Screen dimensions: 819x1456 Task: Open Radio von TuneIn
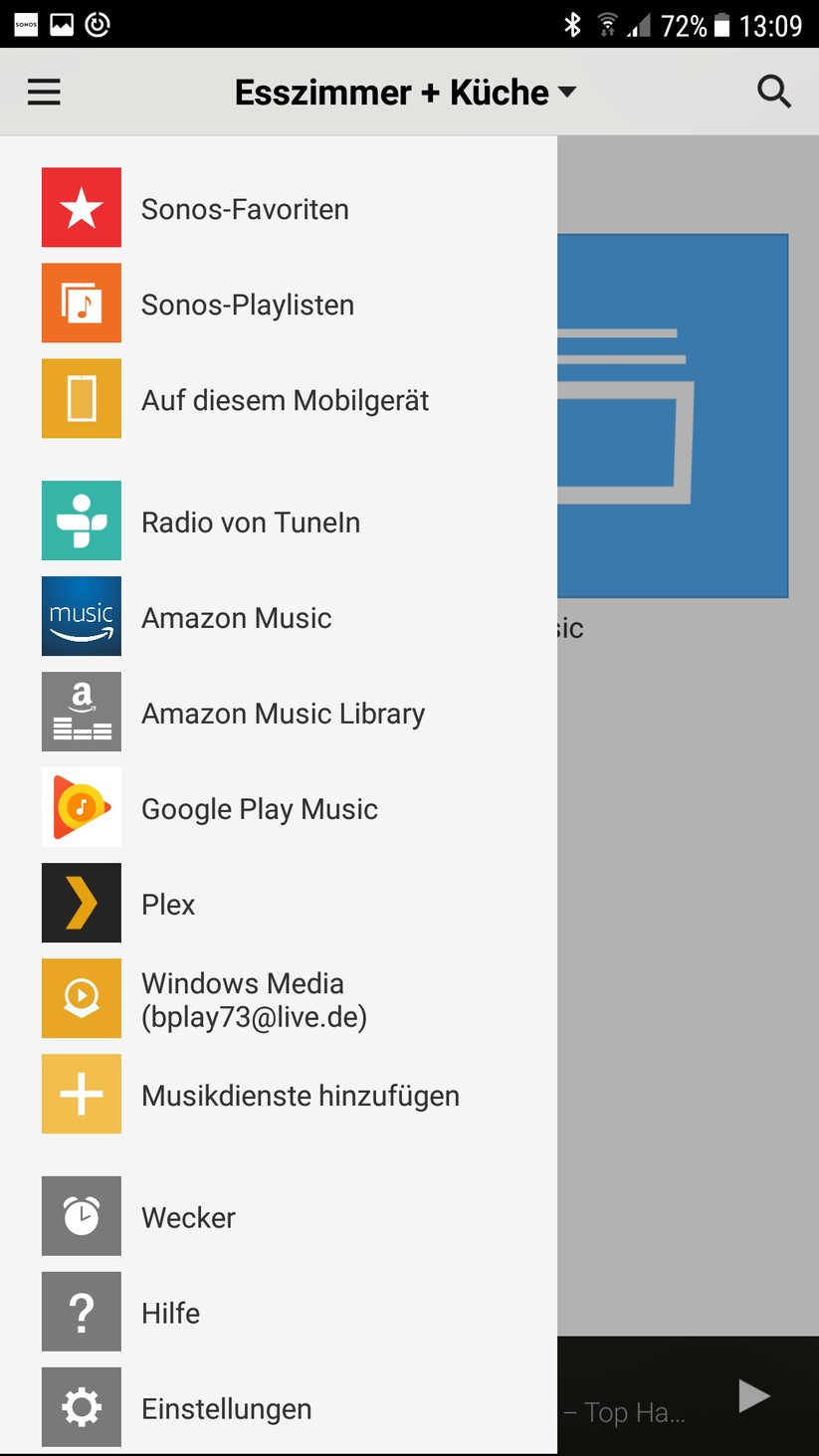[x=251, y=522]
